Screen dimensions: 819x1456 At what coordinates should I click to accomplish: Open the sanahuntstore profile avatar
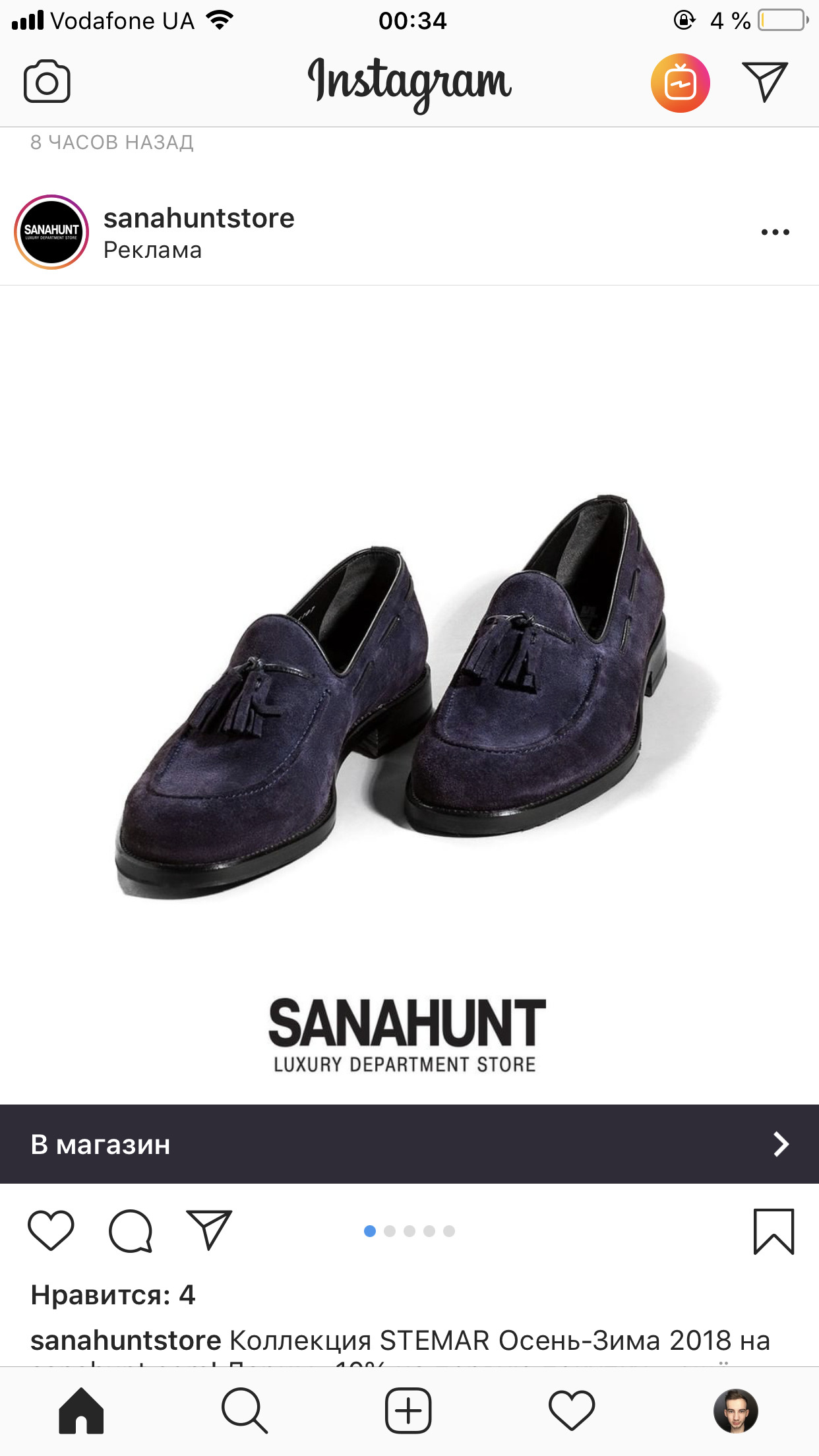point(51,232)
